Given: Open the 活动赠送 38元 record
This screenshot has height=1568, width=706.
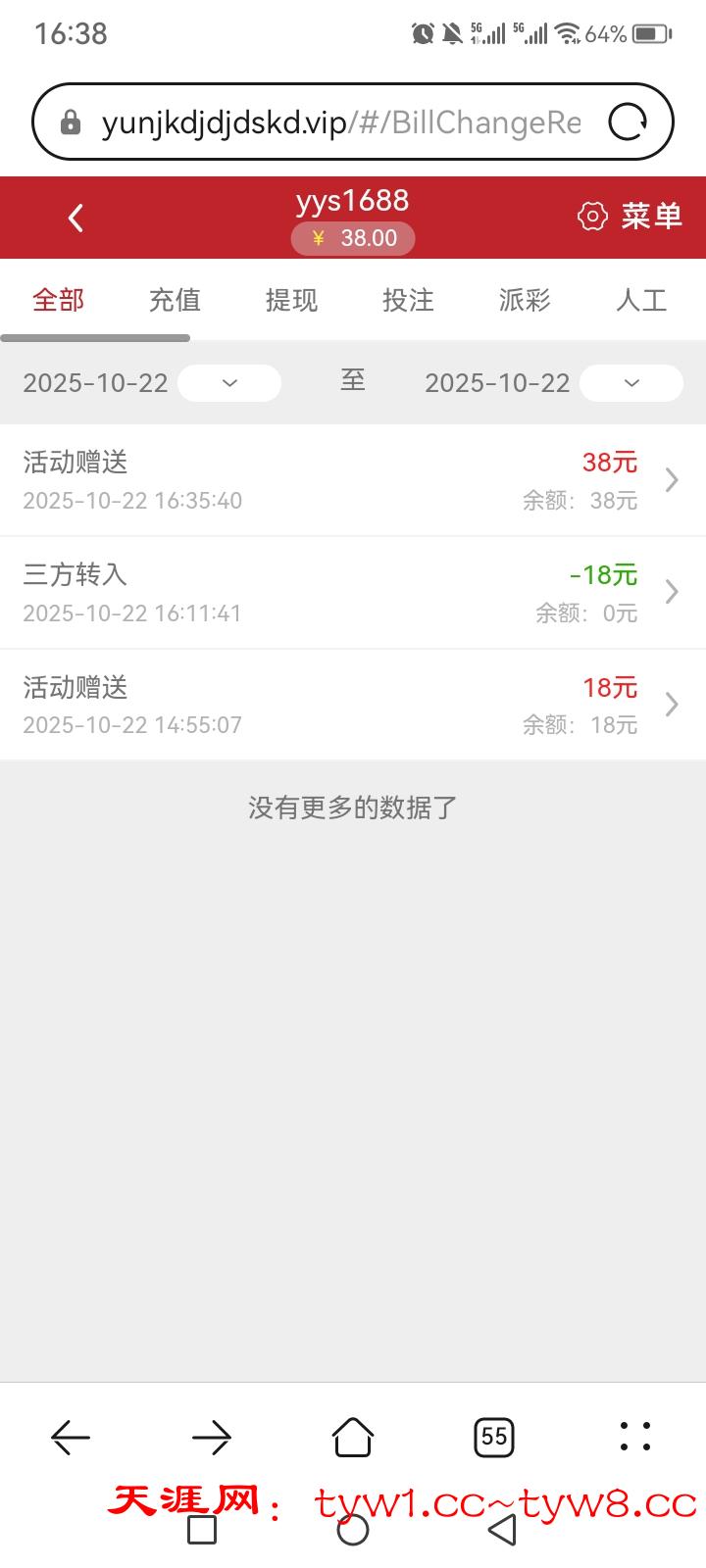Looking at the screenshot, I should click(353, 480).
